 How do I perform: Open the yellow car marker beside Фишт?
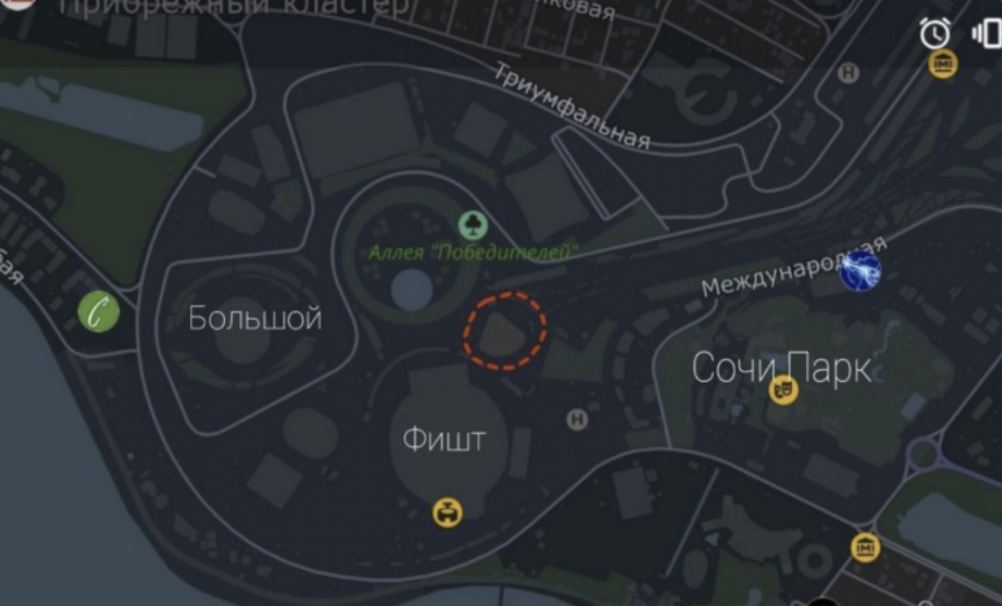coord(447,512)
